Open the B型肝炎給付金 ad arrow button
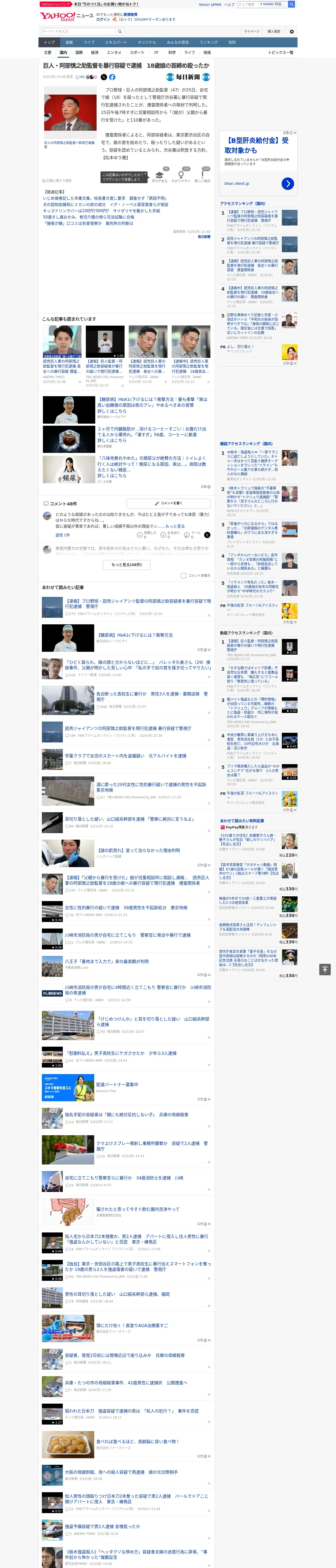 pyautogui.click(x=288, y=183)
